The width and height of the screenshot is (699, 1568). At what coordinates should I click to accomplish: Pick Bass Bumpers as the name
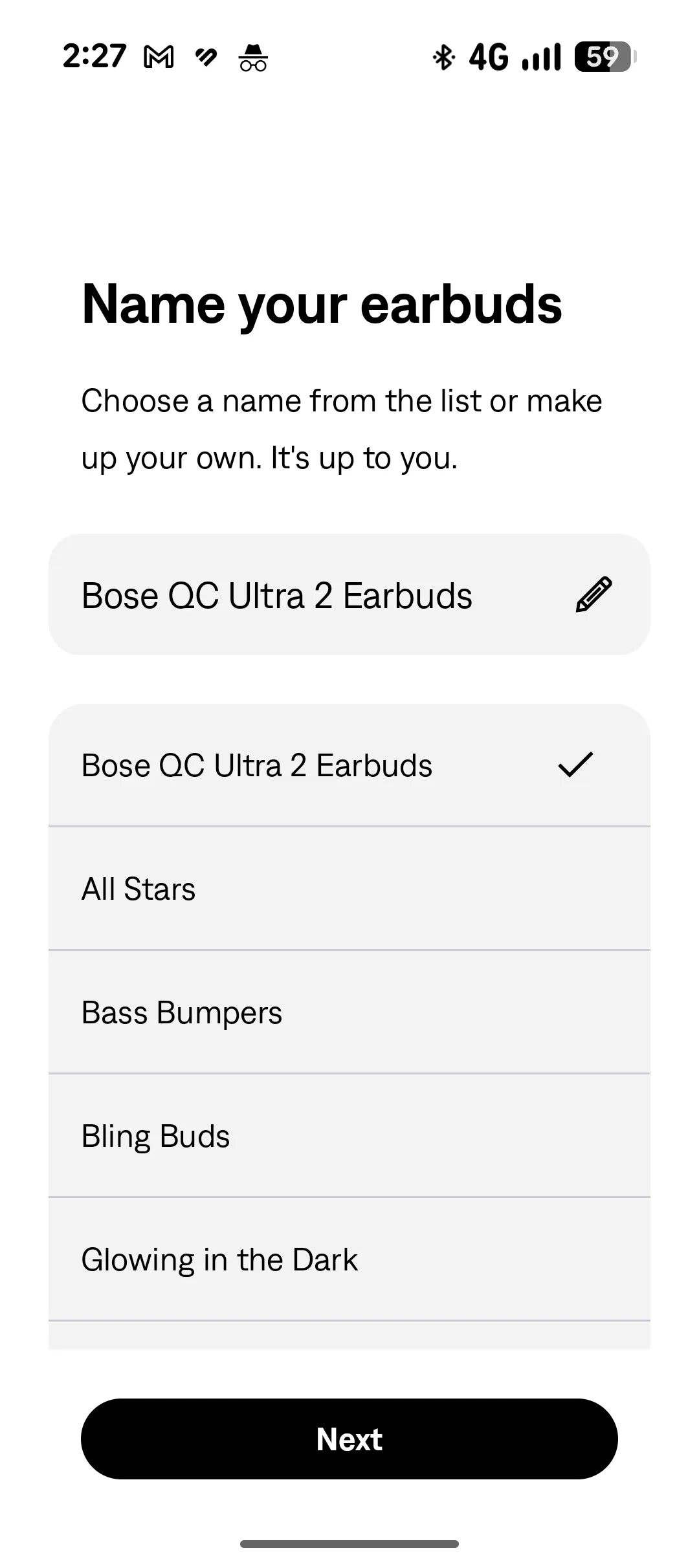click(x=349, y=1012)
